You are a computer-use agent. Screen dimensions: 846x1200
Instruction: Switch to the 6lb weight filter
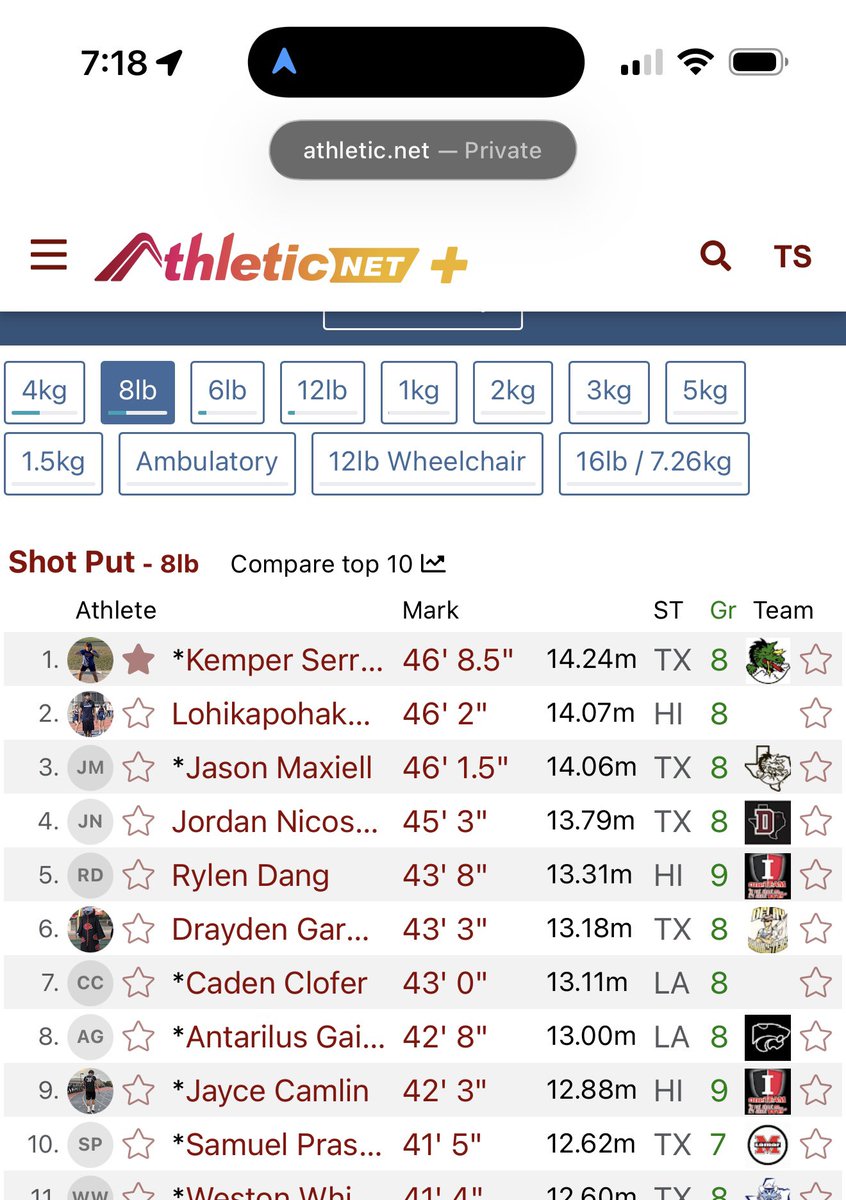(x=227, y=391)
